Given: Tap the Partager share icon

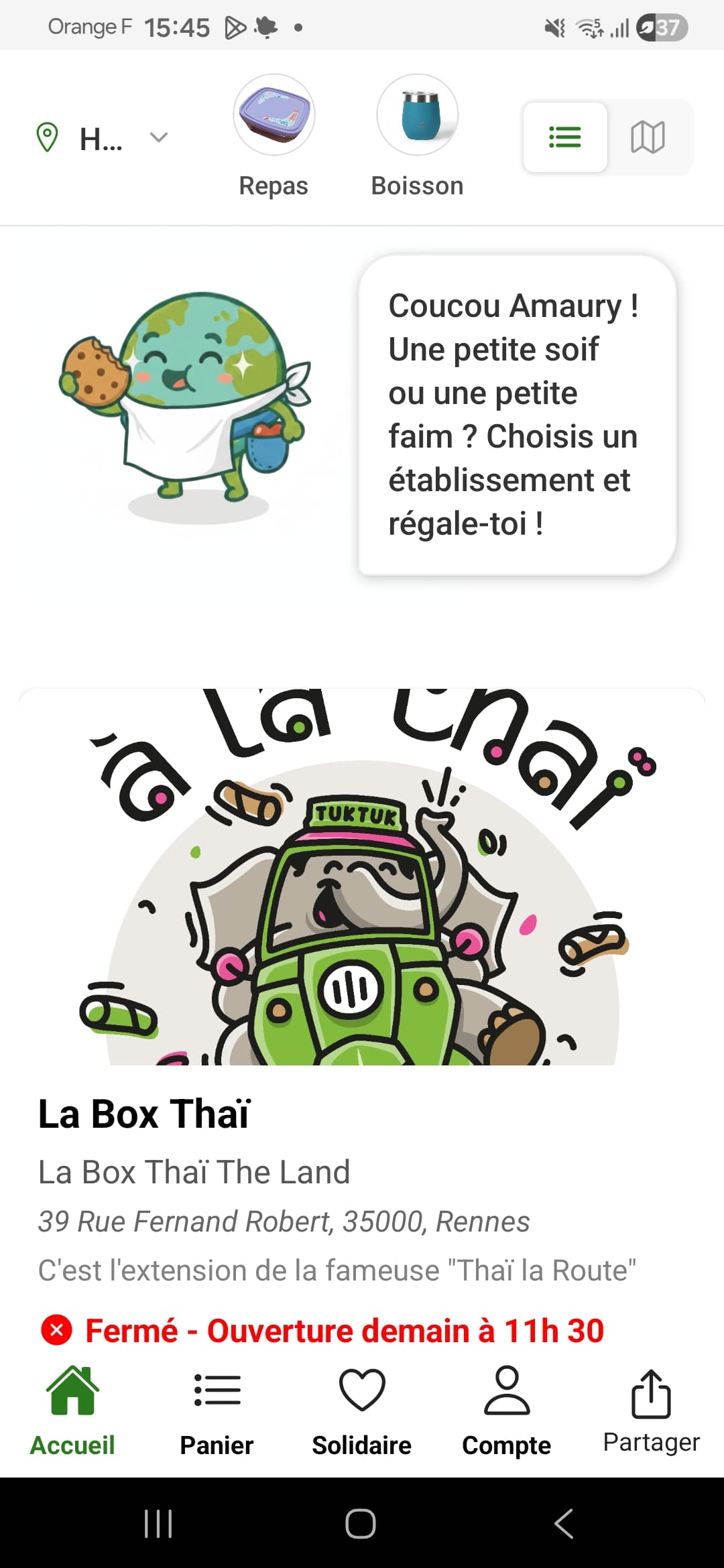Looking at the screenshot, I should click(650, 1387).
